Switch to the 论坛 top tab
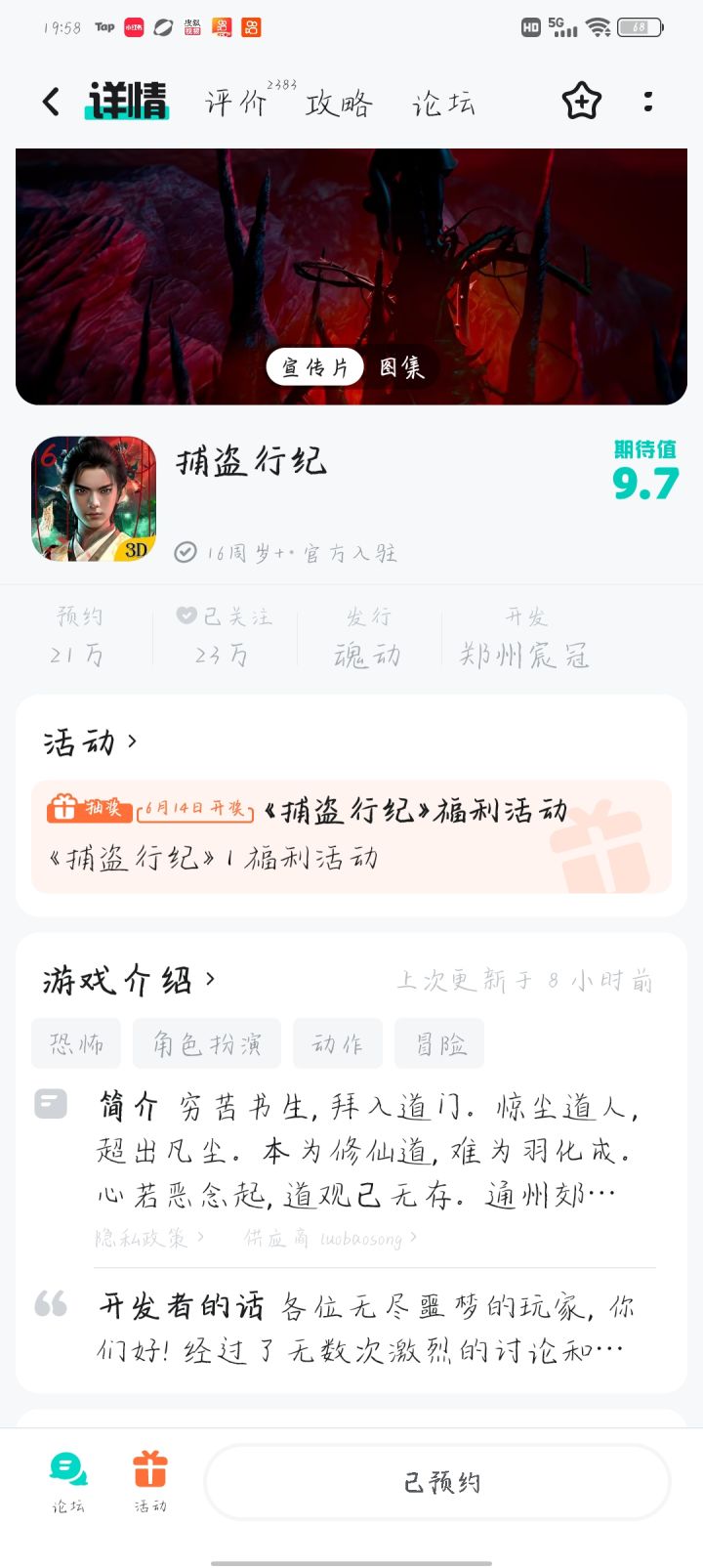 click(x=443, y=103)
